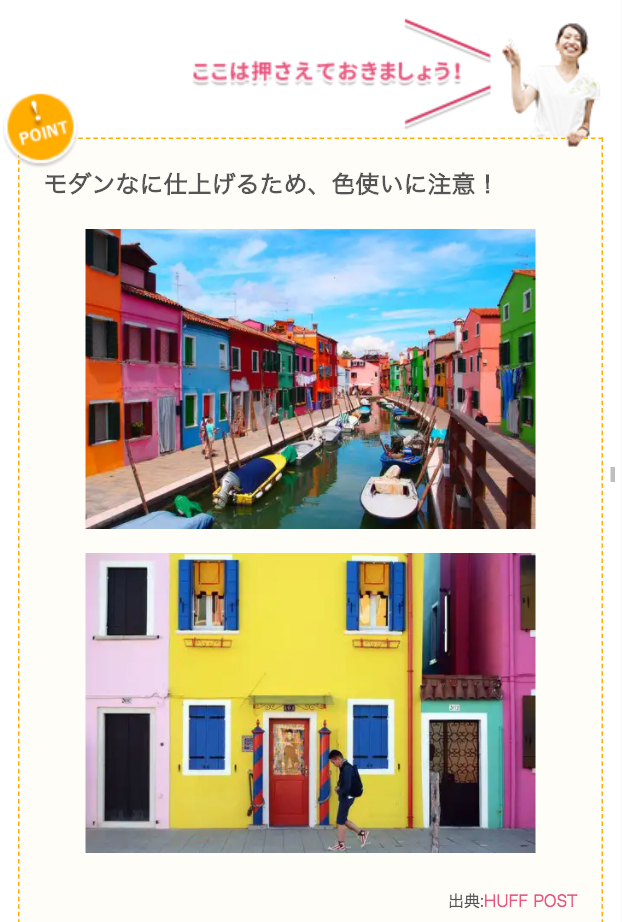Image resolution: width=622 pixels, height=922 pixels.
Task: Open the HUFF POST source link
Action: tap(530, 901)
